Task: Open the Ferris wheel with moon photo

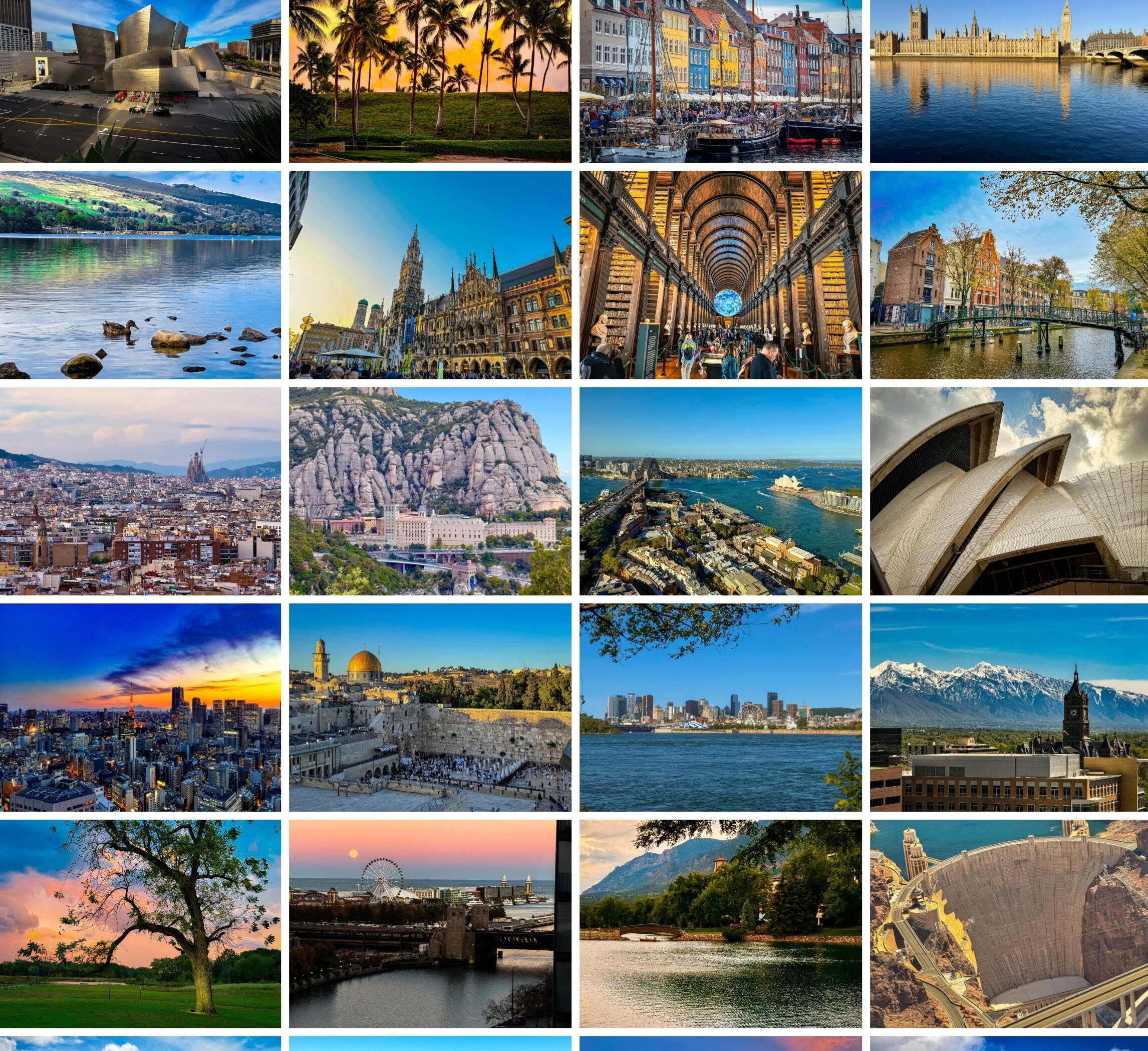Action: pos(430,924)
